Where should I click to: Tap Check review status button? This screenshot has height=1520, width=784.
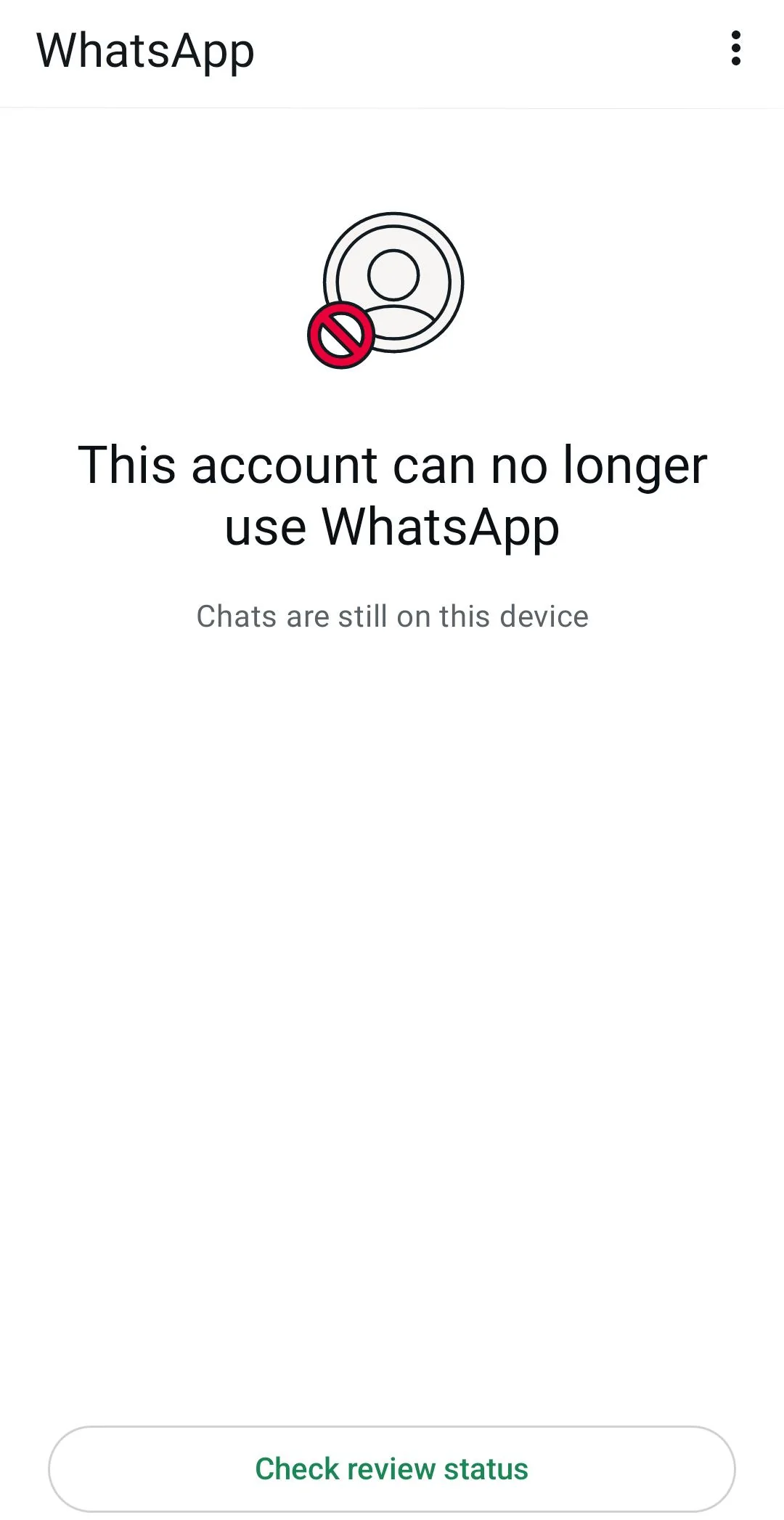[x=392, y=1468]
